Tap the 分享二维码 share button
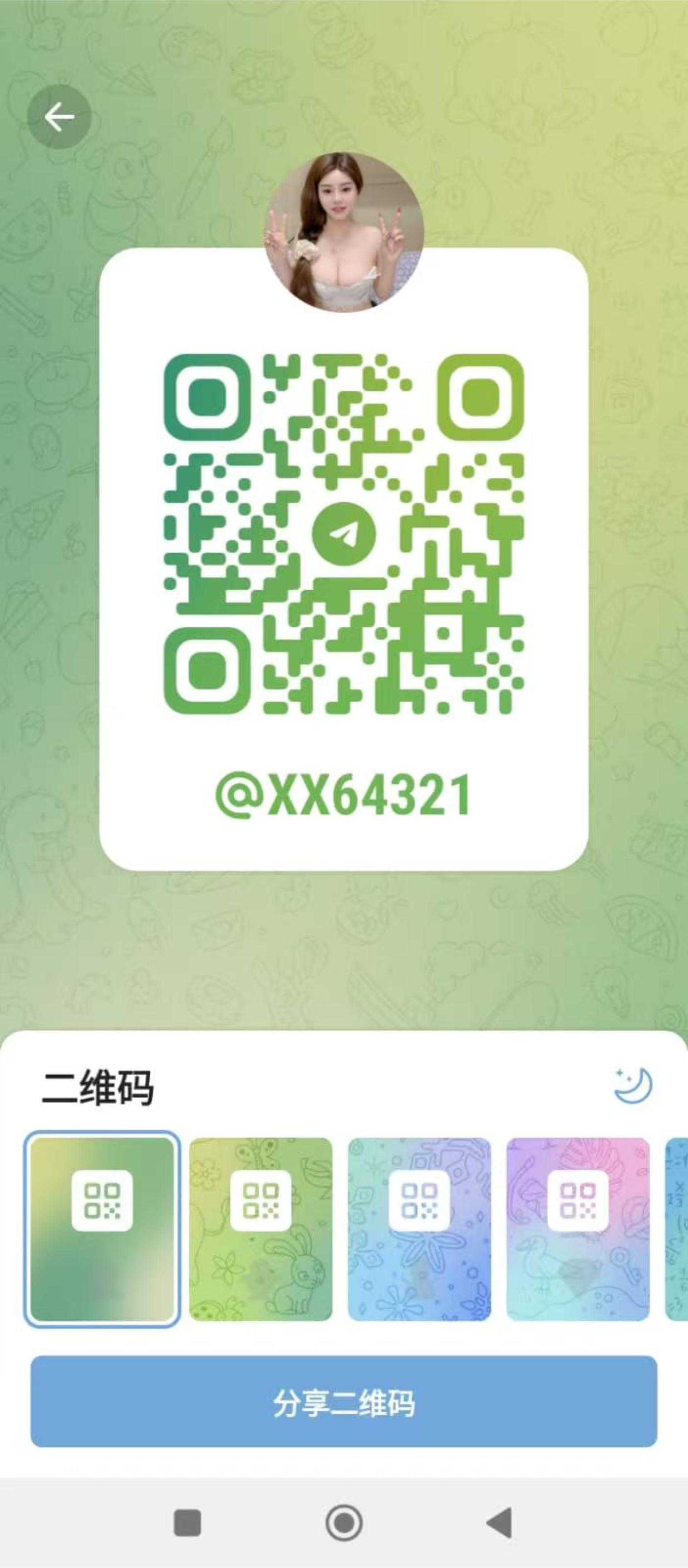Viewport: 688px width, 1568px height. [344, 1402]
